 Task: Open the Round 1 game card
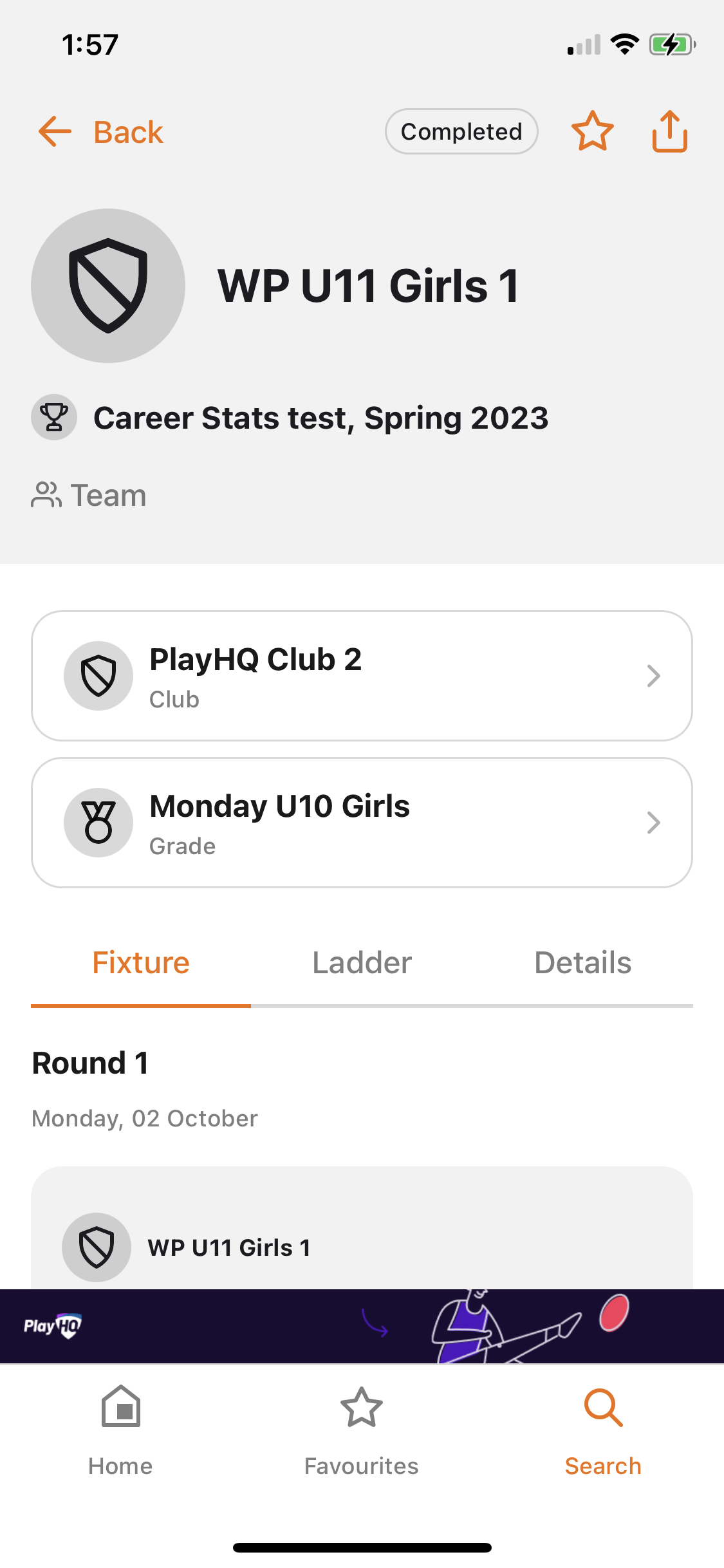pos(362,1236)
